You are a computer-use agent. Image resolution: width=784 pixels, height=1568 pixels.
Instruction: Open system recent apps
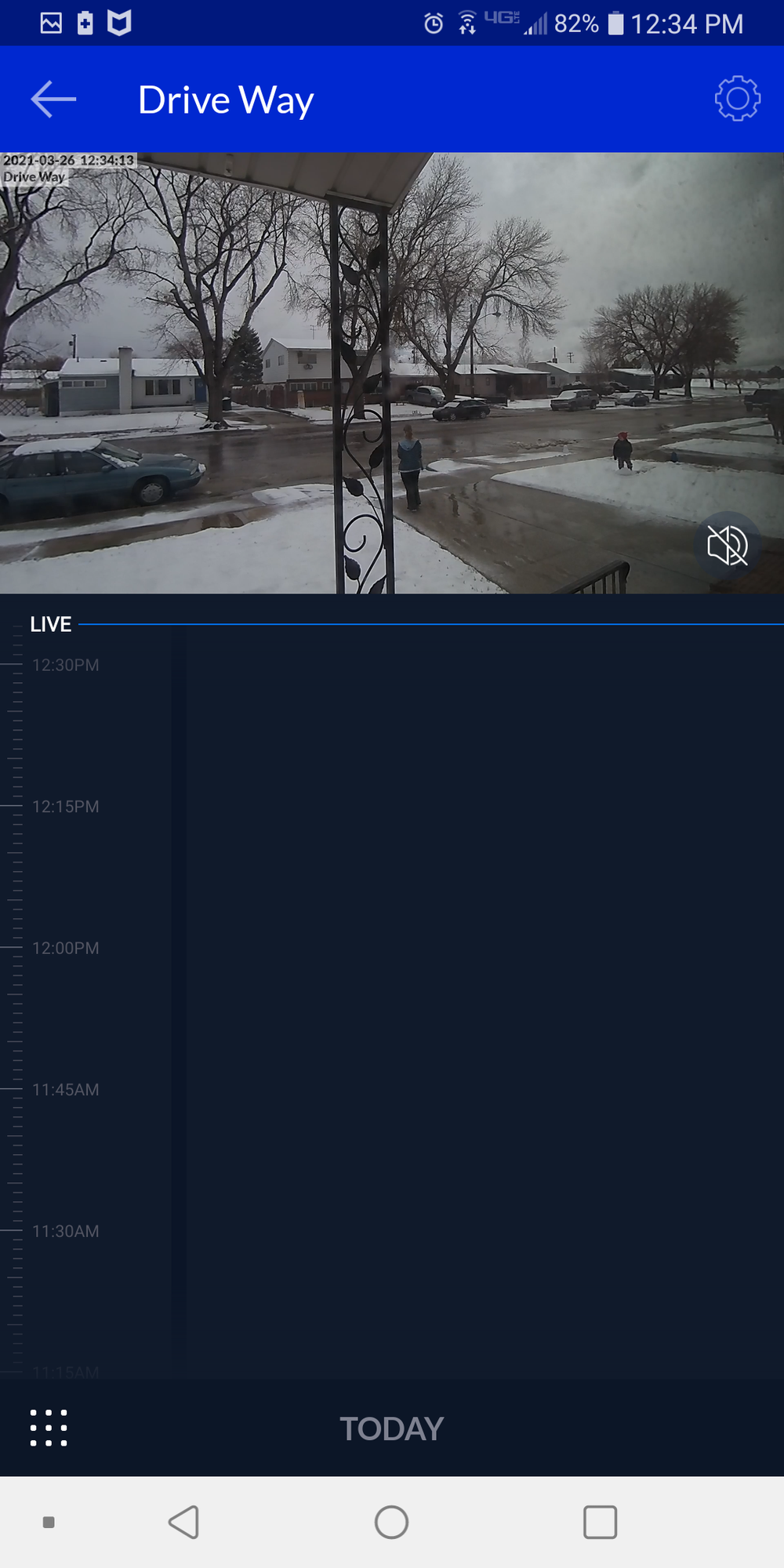click(x=600, y=1523)
